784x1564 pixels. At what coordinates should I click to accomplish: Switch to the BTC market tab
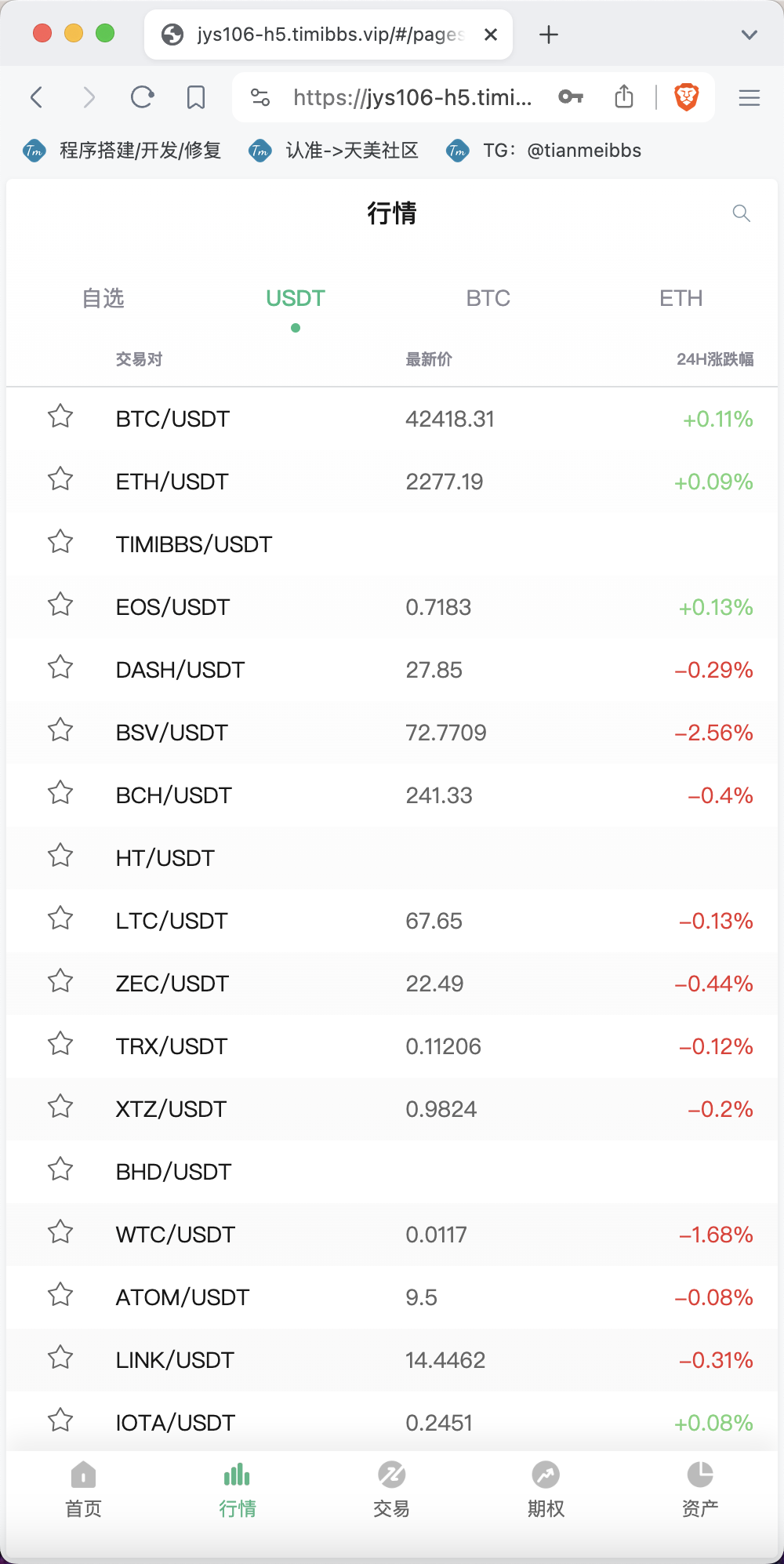coord(488,298)
